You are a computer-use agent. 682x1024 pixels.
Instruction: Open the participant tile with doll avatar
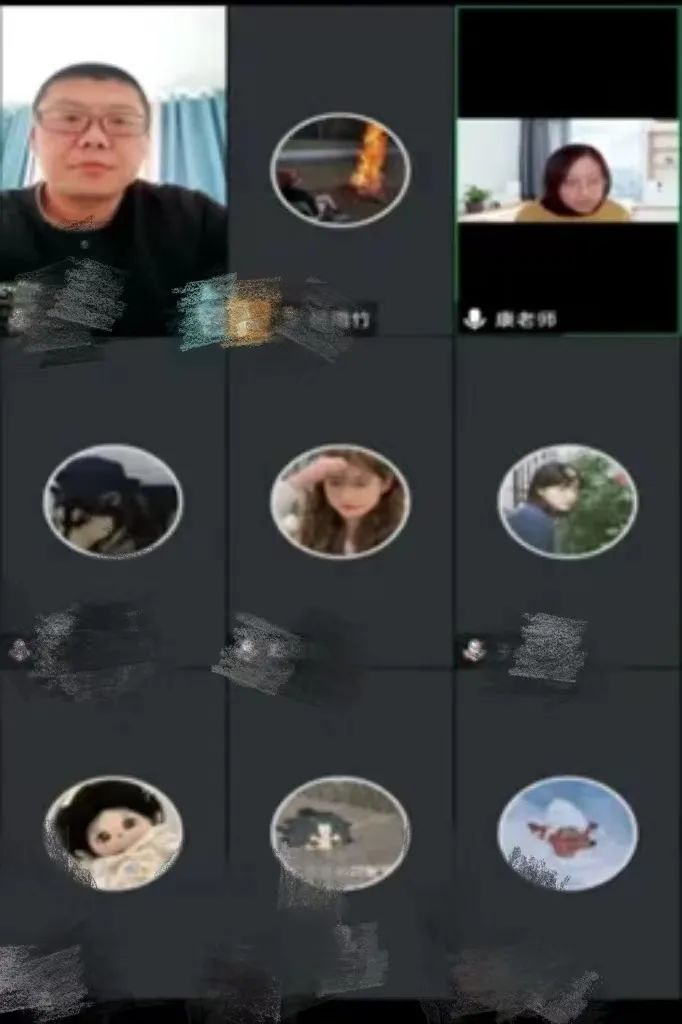pos(113,832)
